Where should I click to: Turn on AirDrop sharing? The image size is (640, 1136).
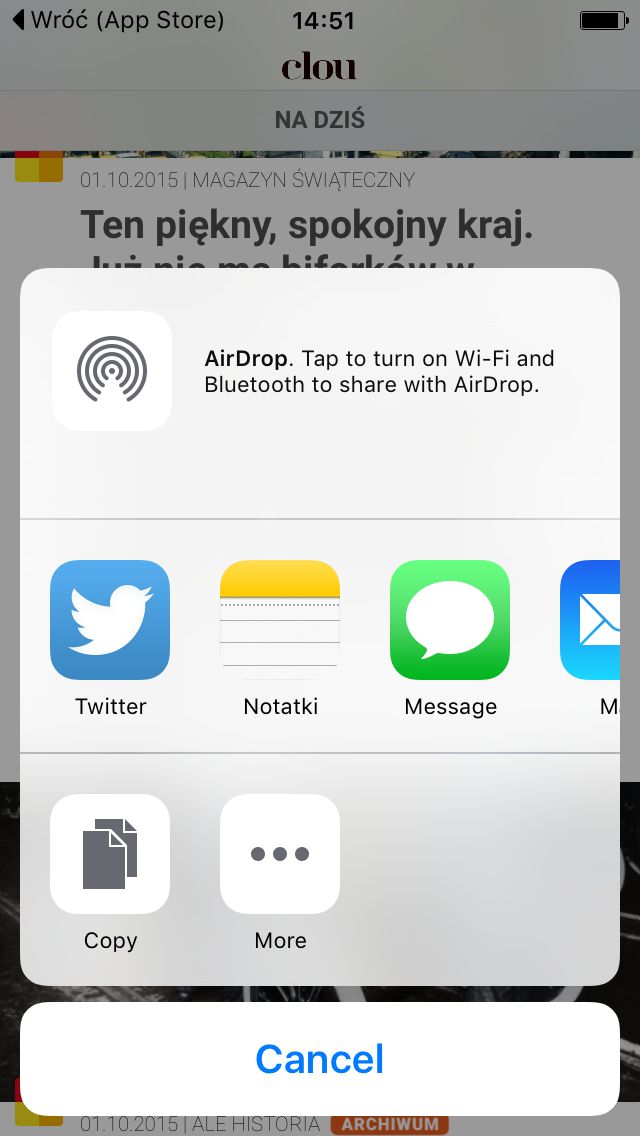112,371
